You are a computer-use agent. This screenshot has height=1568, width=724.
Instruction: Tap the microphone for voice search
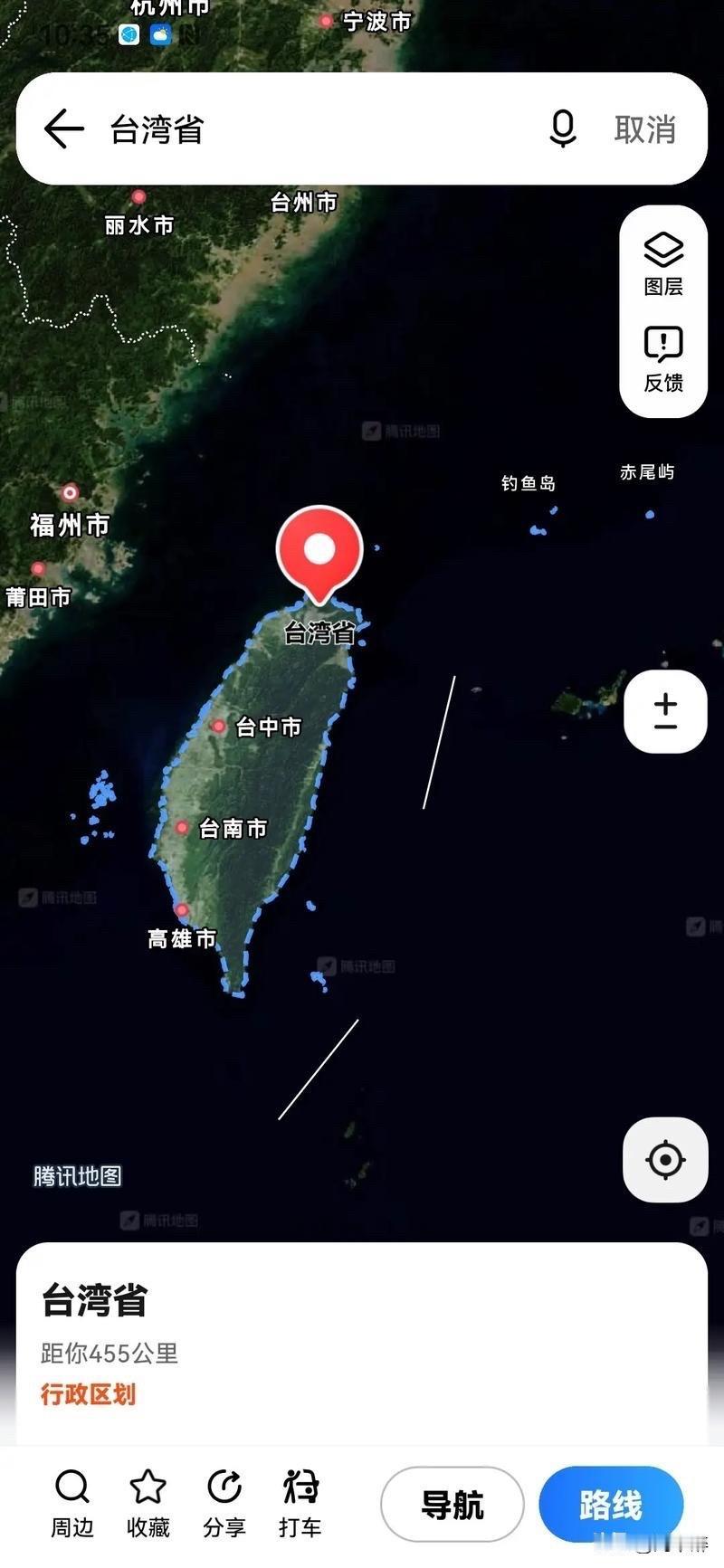point(563,129)
